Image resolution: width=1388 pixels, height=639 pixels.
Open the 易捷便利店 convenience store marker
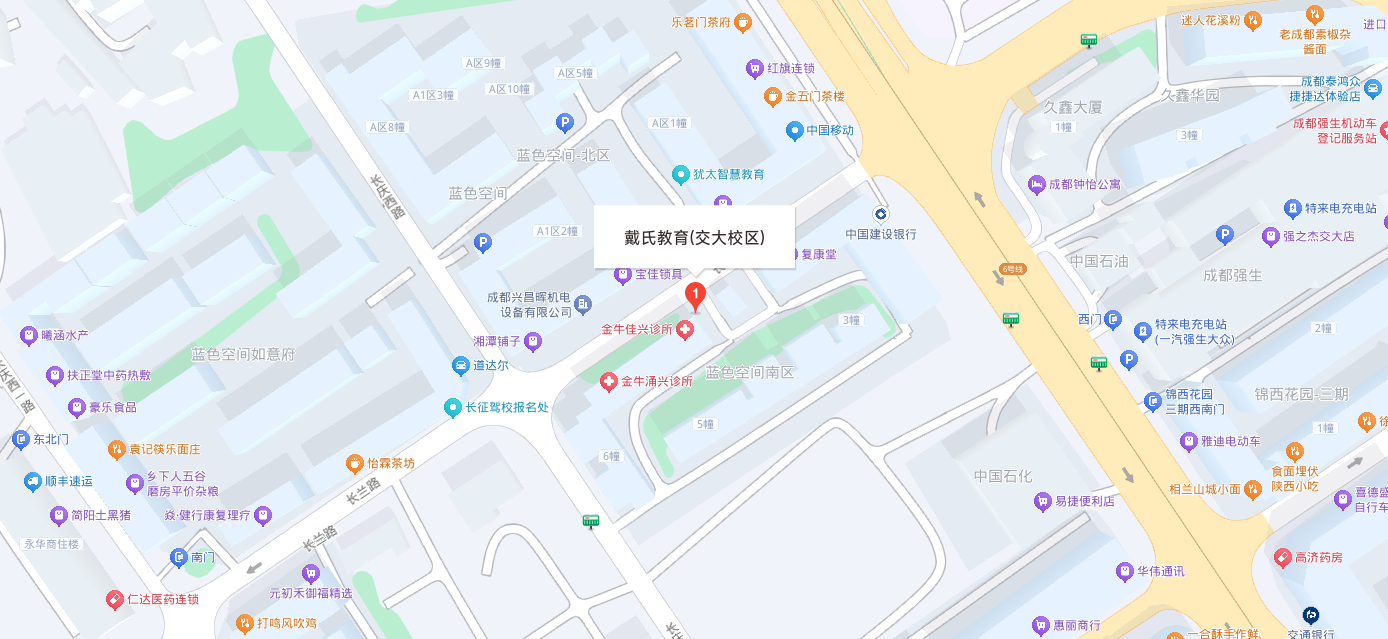tap(1043, 501)
